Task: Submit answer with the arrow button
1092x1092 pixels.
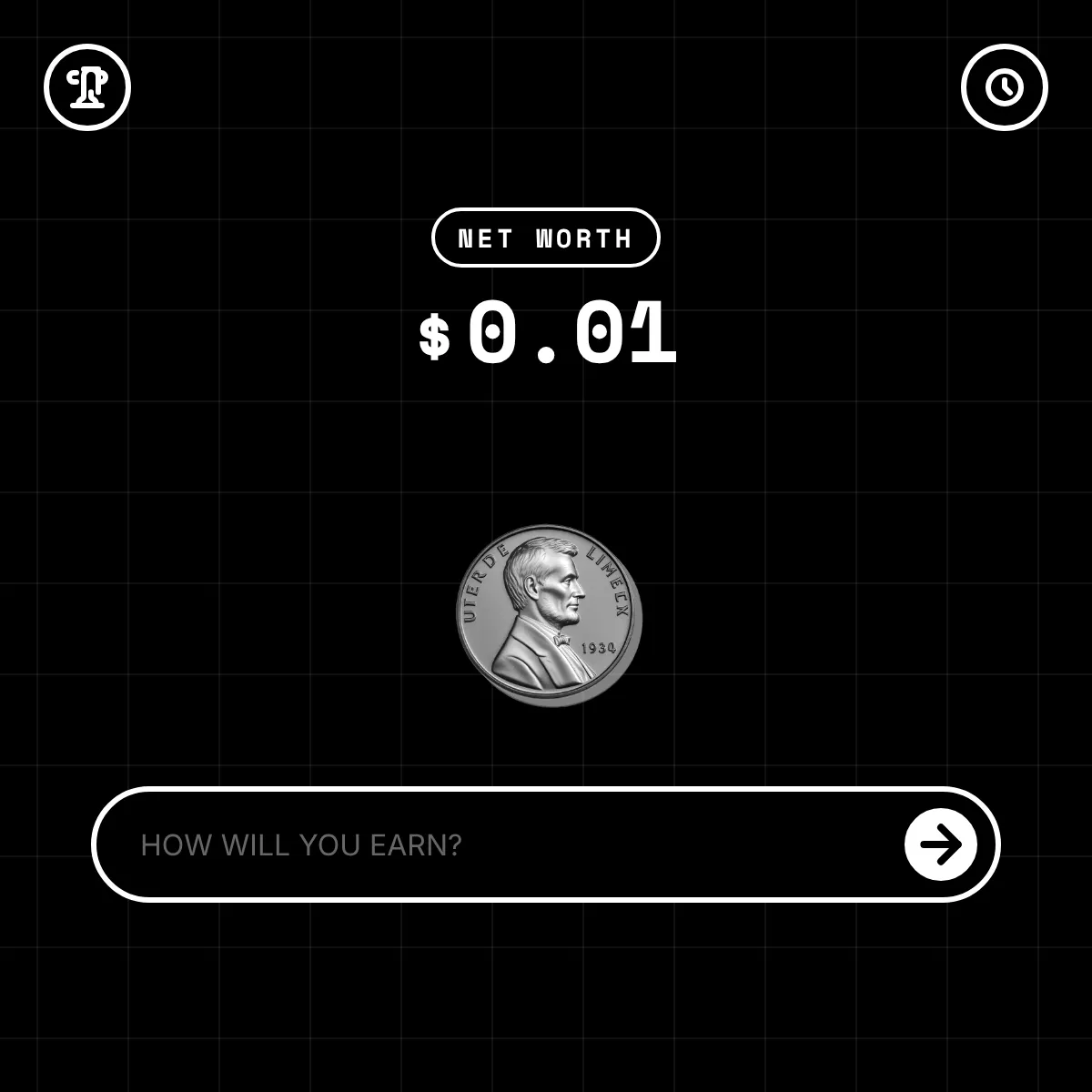Action: (940, 844)
